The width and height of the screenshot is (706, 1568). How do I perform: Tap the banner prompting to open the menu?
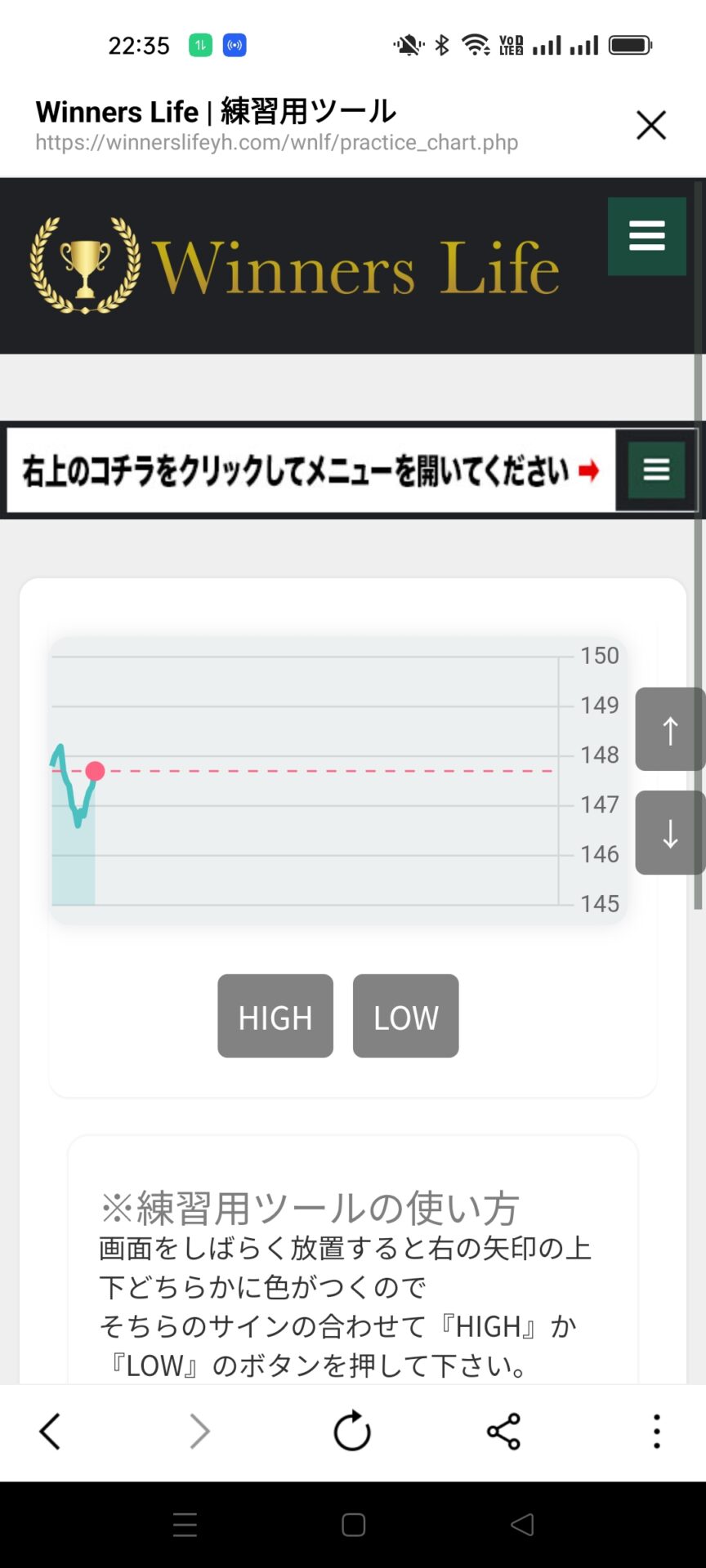tap(351, 470)
